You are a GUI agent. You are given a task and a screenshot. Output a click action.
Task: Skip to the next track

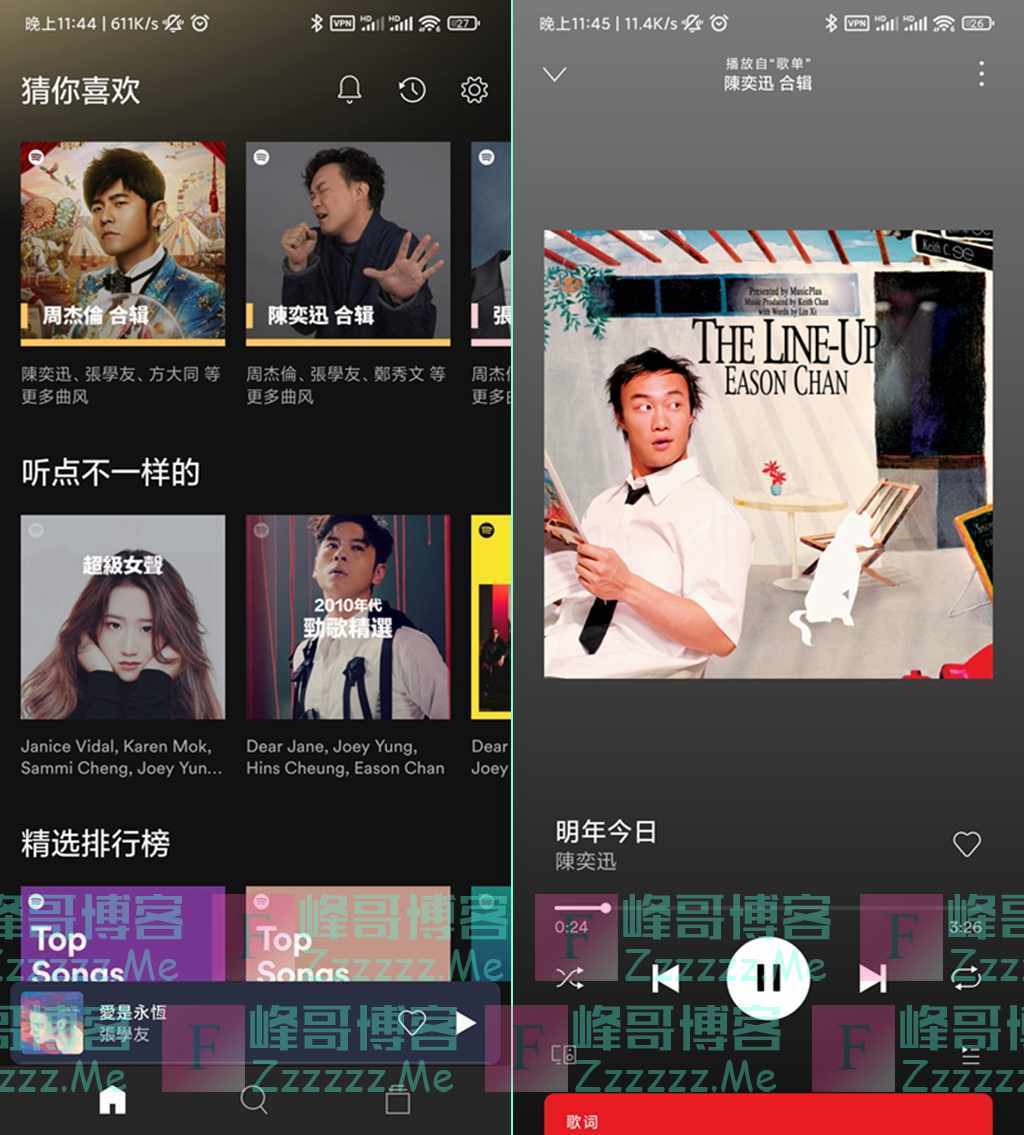pos(873,978)
